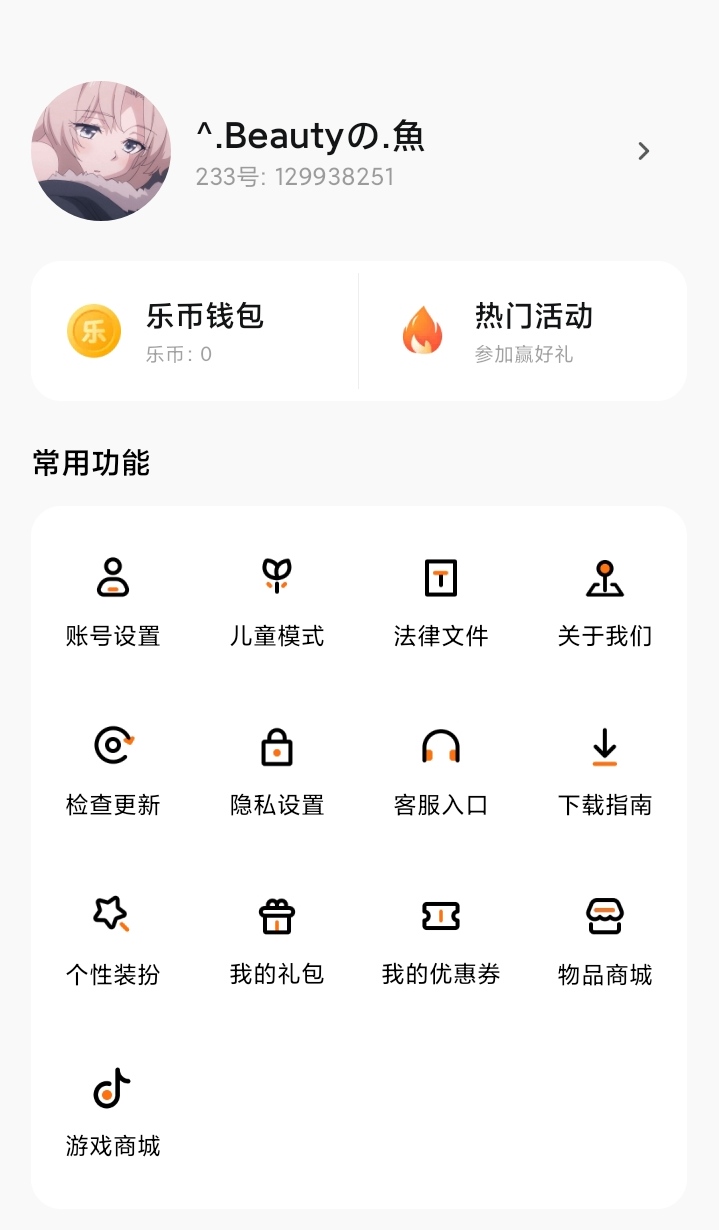View 热门活动 hot activities
Screen dimensions: 719x1230
pyautogui.click(x=522, y=331)
